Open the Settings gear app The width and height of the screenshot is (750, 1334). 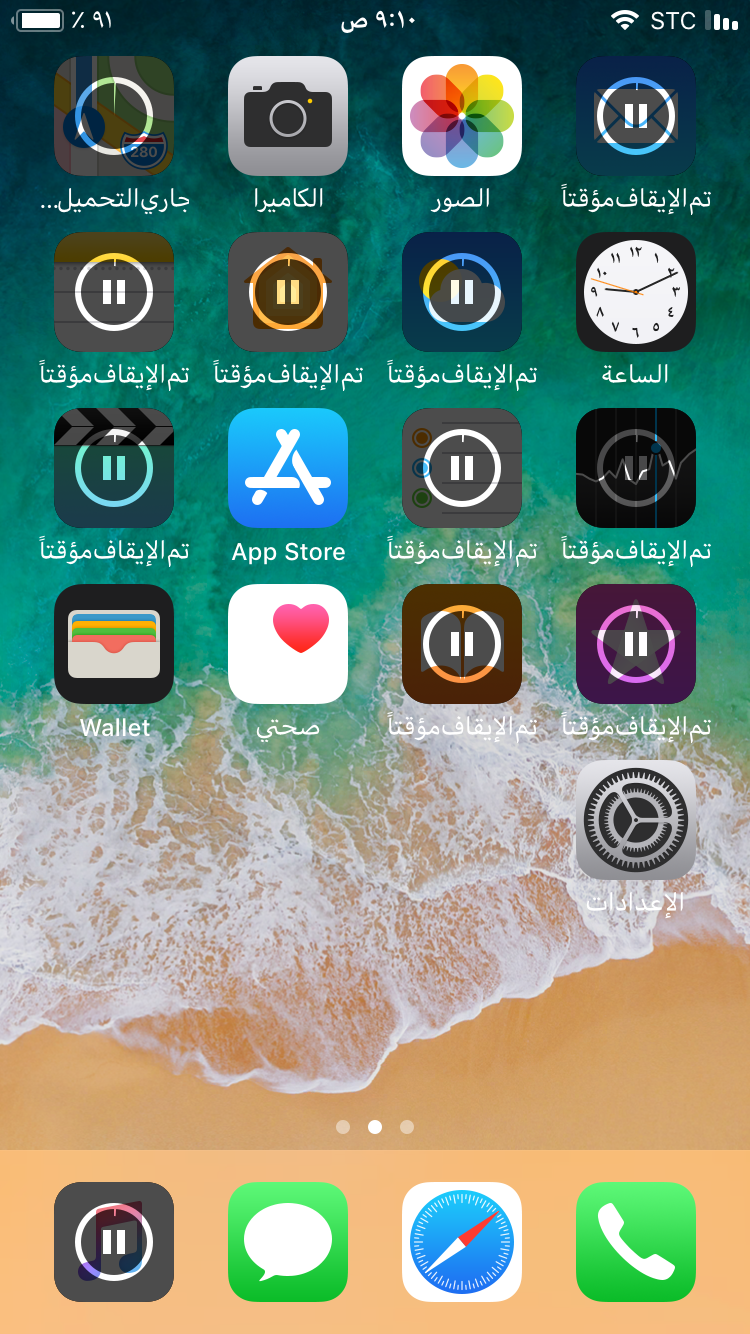(636, 820)
